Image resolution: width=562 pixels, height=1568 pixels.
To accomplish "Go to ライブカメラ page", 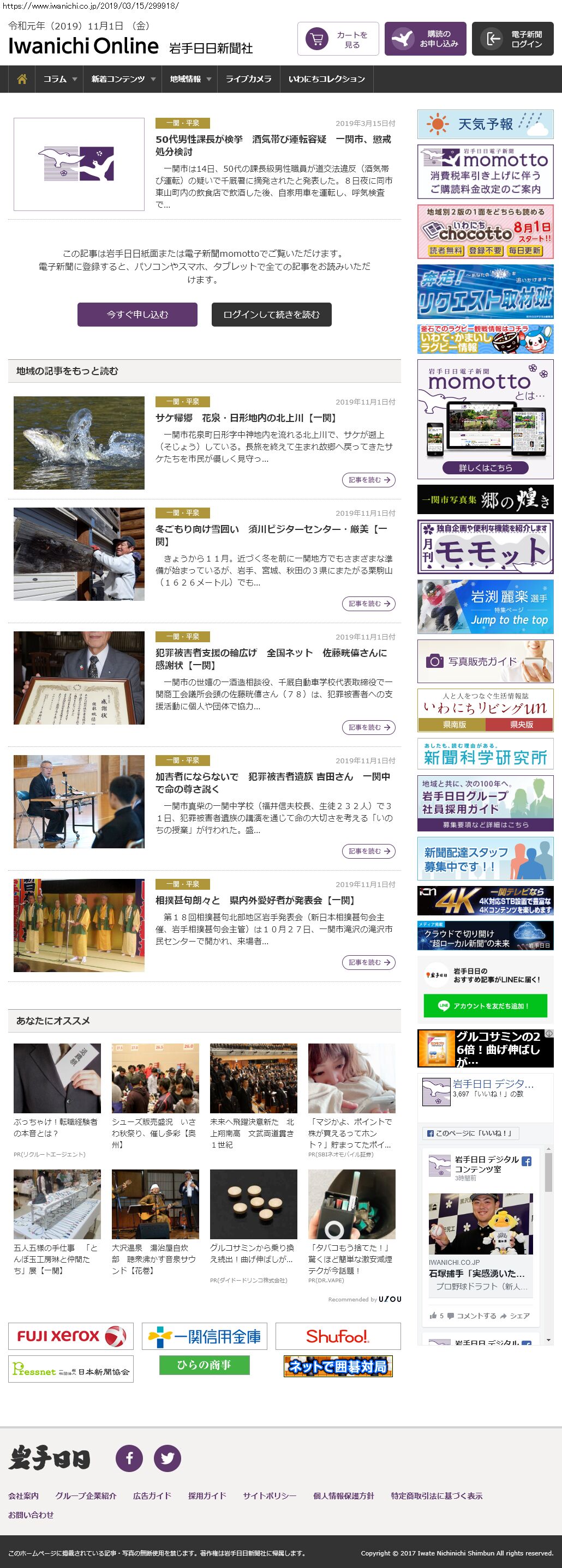I will coord(248,79).
